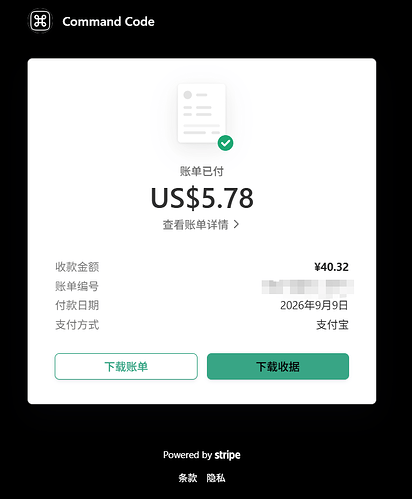Image resolution: width=412 pixels, height=499 pixels.
Task: Tap the 下载账单 button
Action: point(126,366)
